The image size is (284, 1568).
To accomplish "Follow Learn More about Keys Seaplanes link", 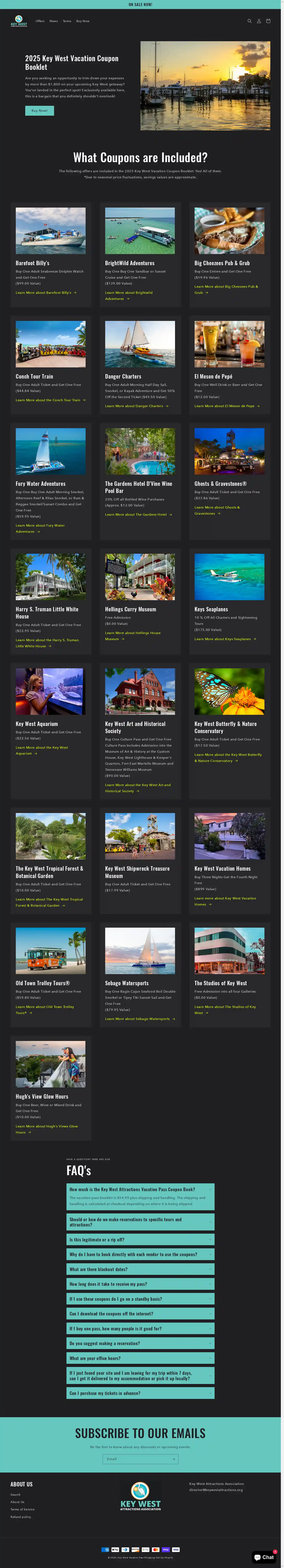I will 225,639.
